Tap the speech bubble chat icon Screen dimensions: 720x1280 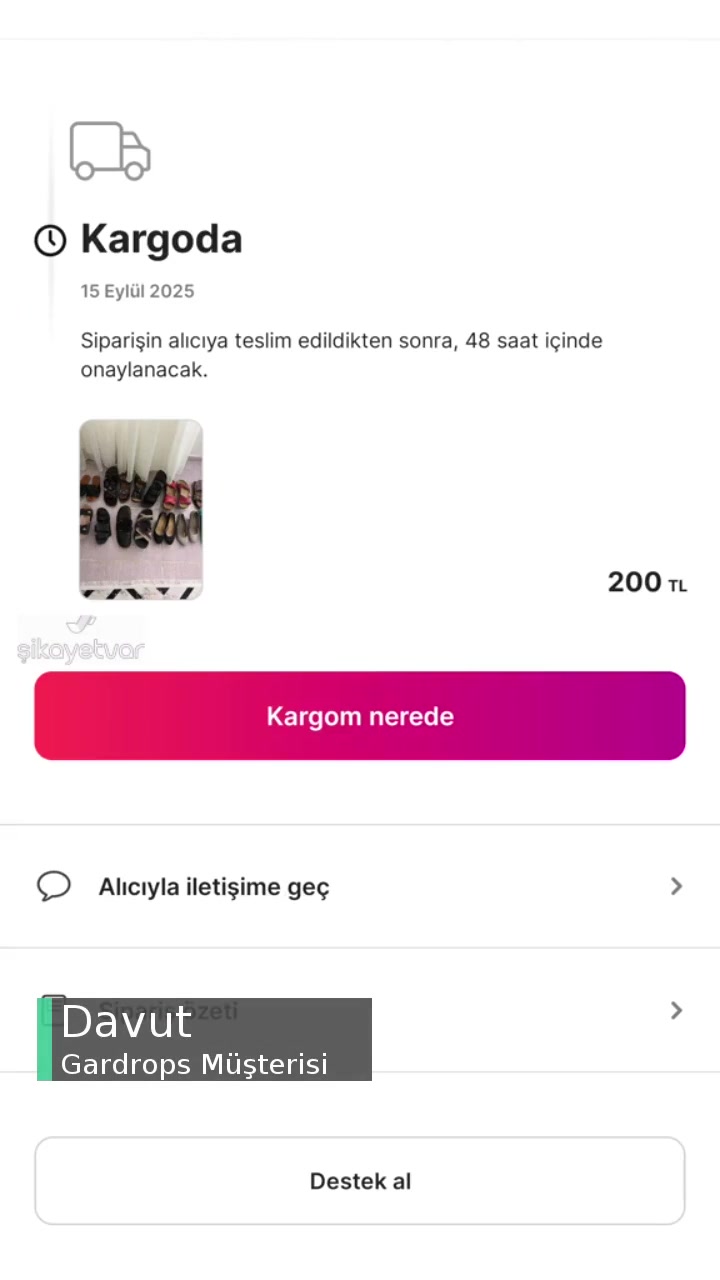[x=54, y=886]
